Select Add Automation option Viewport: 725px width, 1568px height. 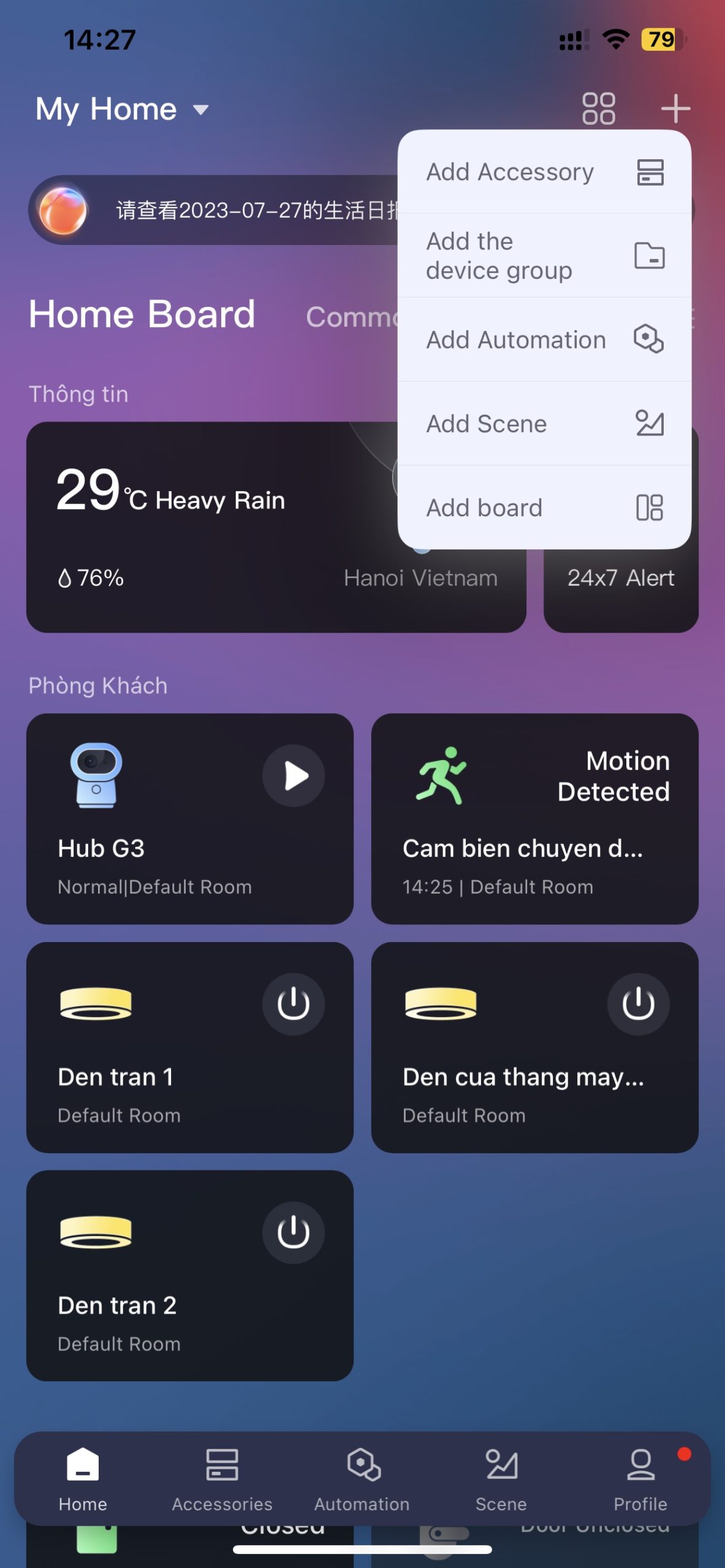coord(544,339)
